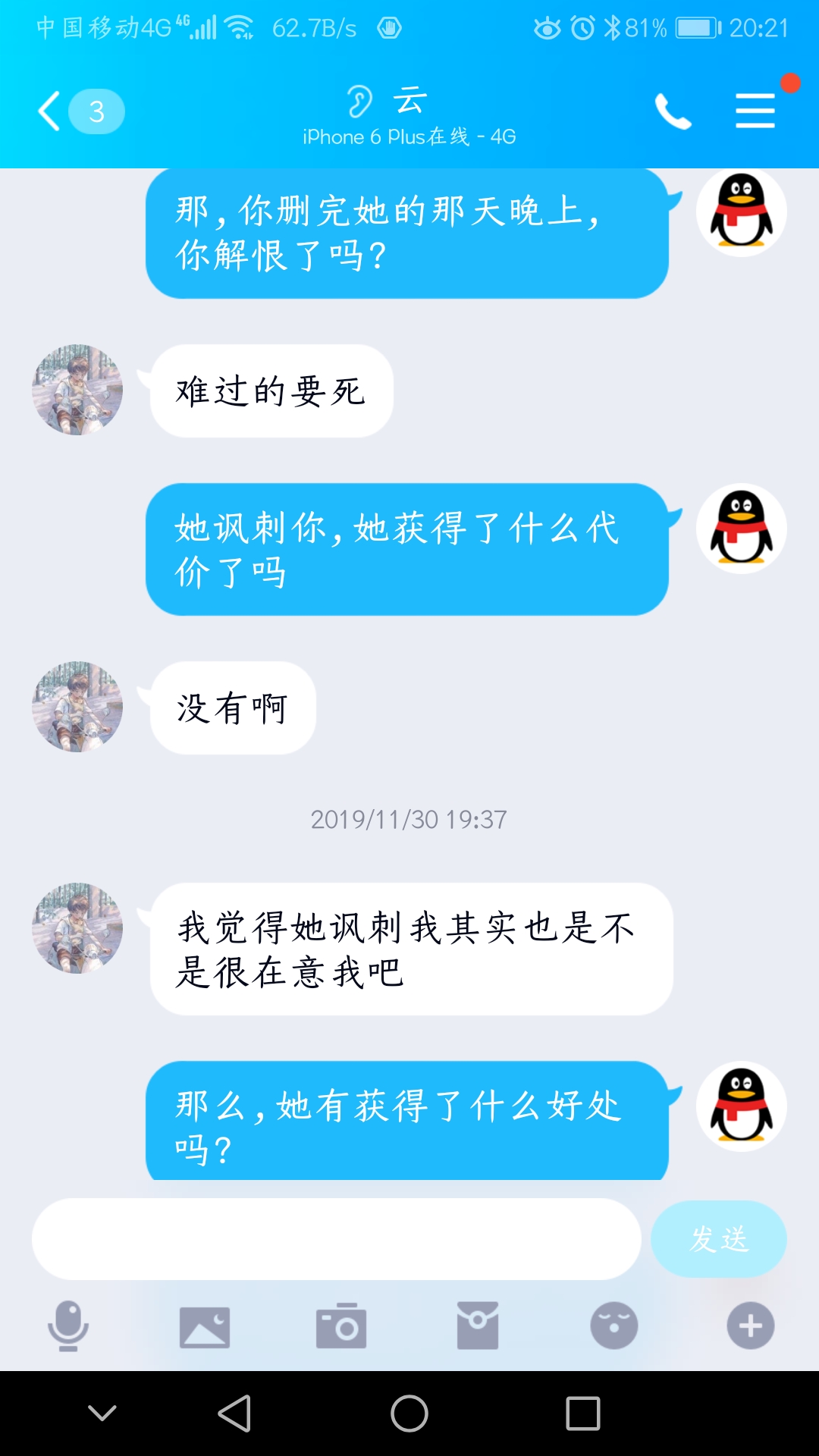The height and width of the screenshot is (1456, 819).
Task: Tap the system home button
Action: coord(409,1414)
